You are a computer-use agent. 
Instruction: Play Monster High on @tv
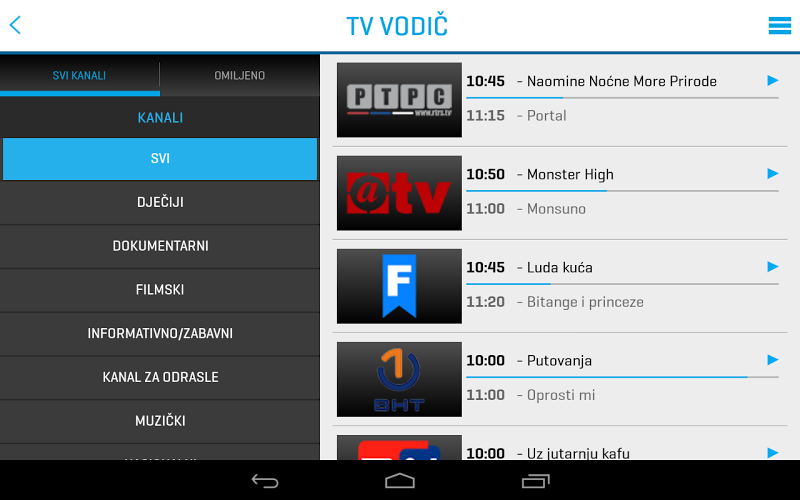[x=772, y=174]
